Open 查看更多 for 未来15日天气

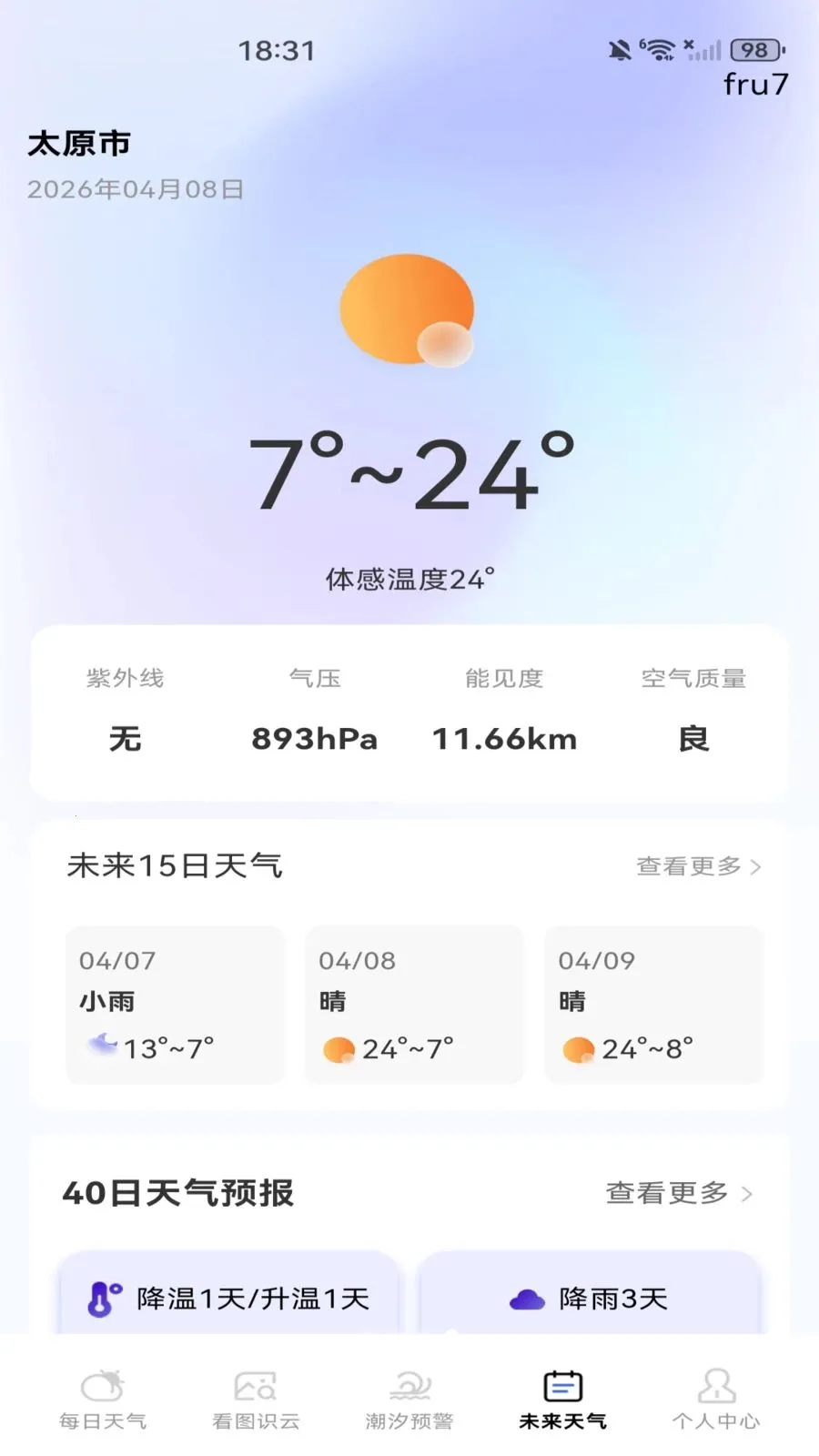tap(698, 866)
